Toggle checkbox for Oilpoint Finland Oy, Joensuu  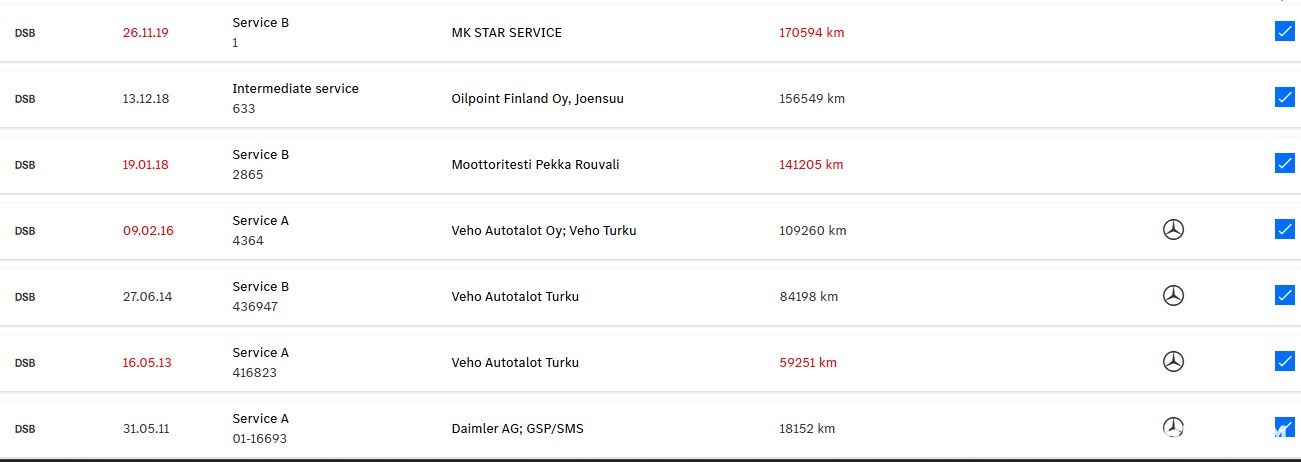tap(1285, 97)
